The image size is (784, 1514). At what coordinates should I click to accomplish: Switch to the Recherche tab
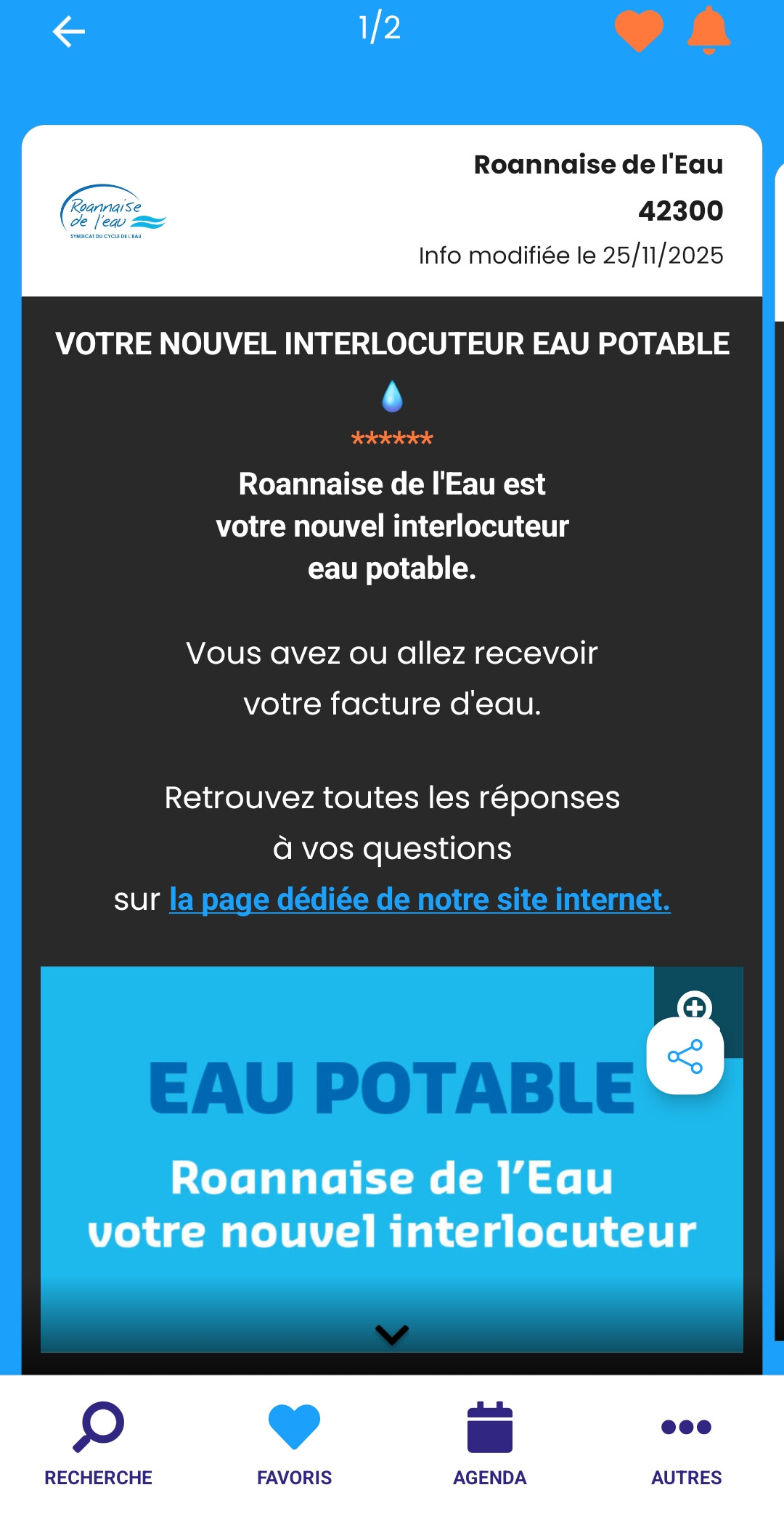click(98, 1444)
